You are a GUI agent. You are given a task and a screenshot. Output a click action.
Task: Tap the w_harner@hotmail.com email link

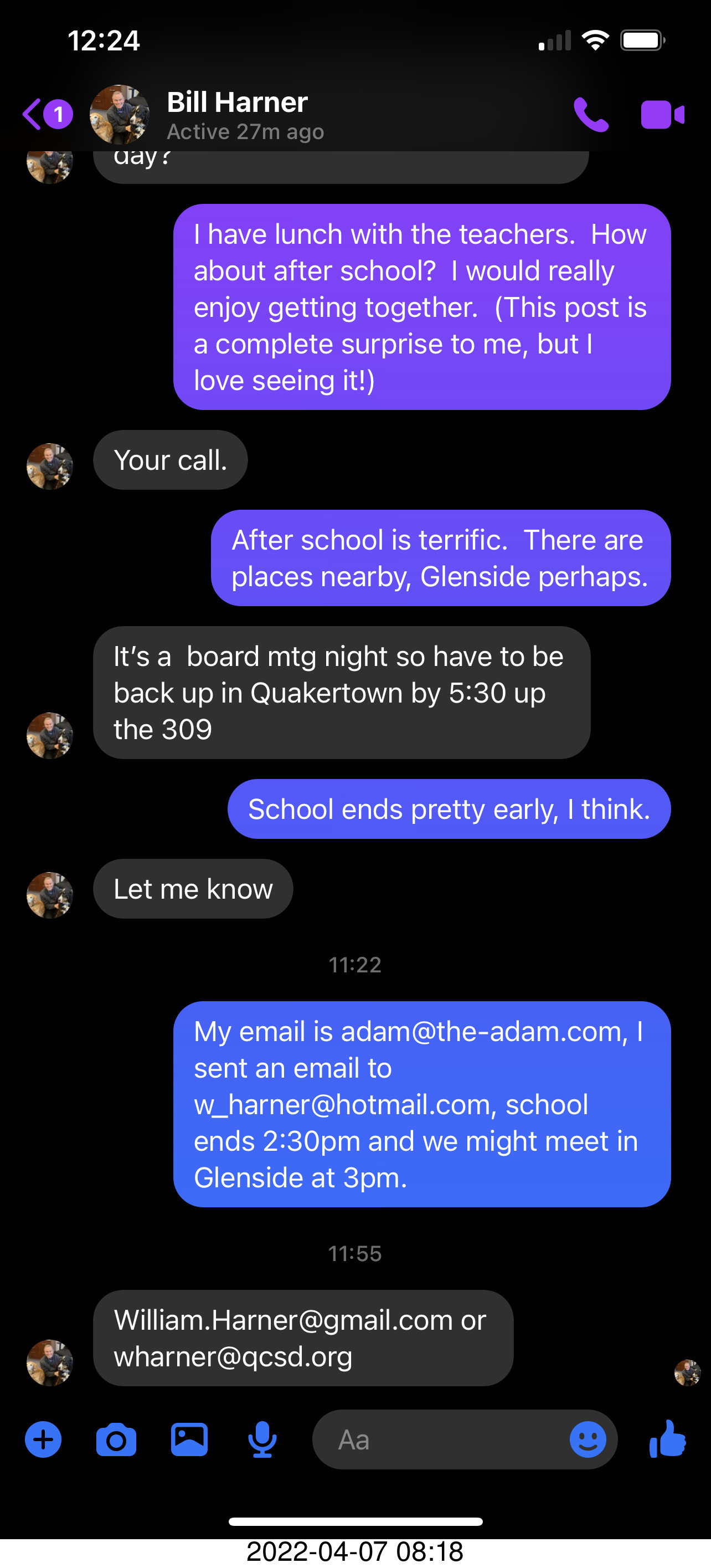pos(342,1105)
